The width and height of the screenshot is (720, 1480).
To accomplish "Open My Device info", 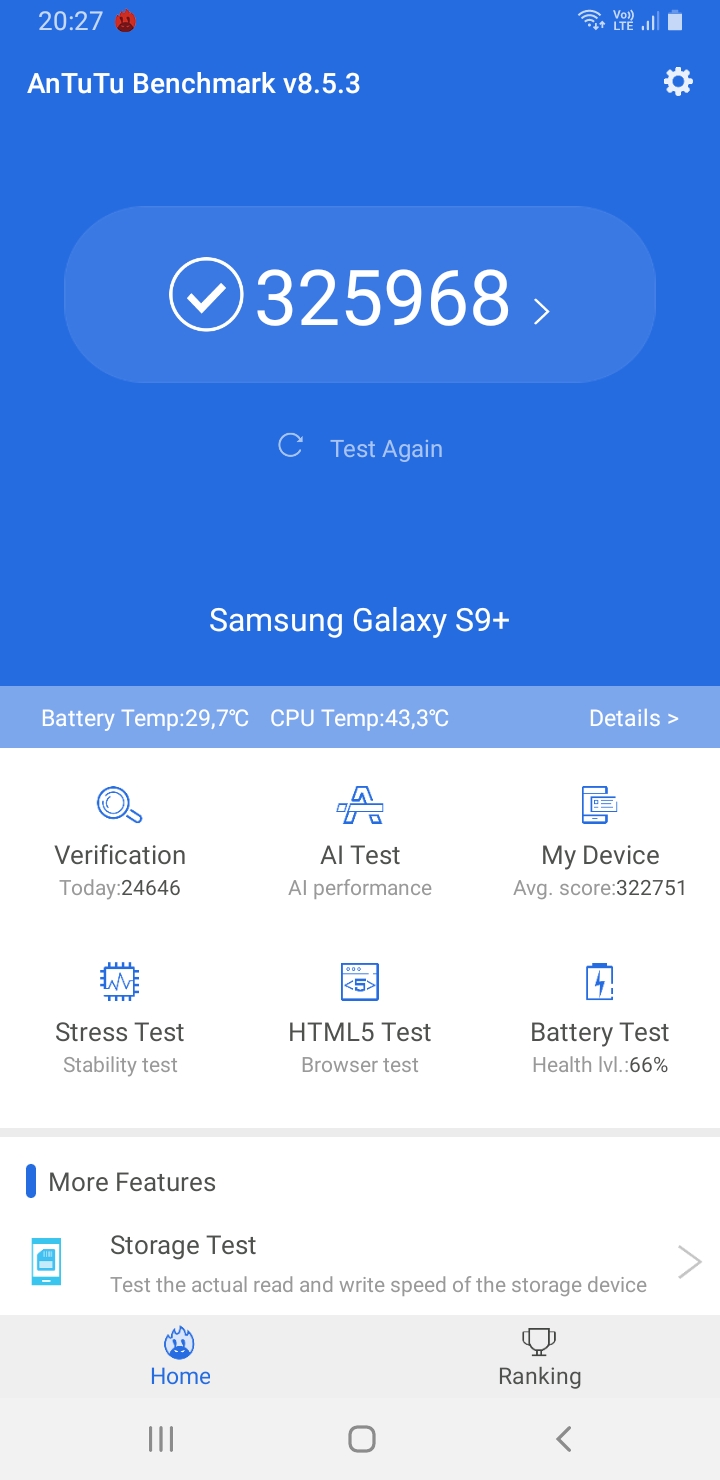I will [x=600, y=841].
